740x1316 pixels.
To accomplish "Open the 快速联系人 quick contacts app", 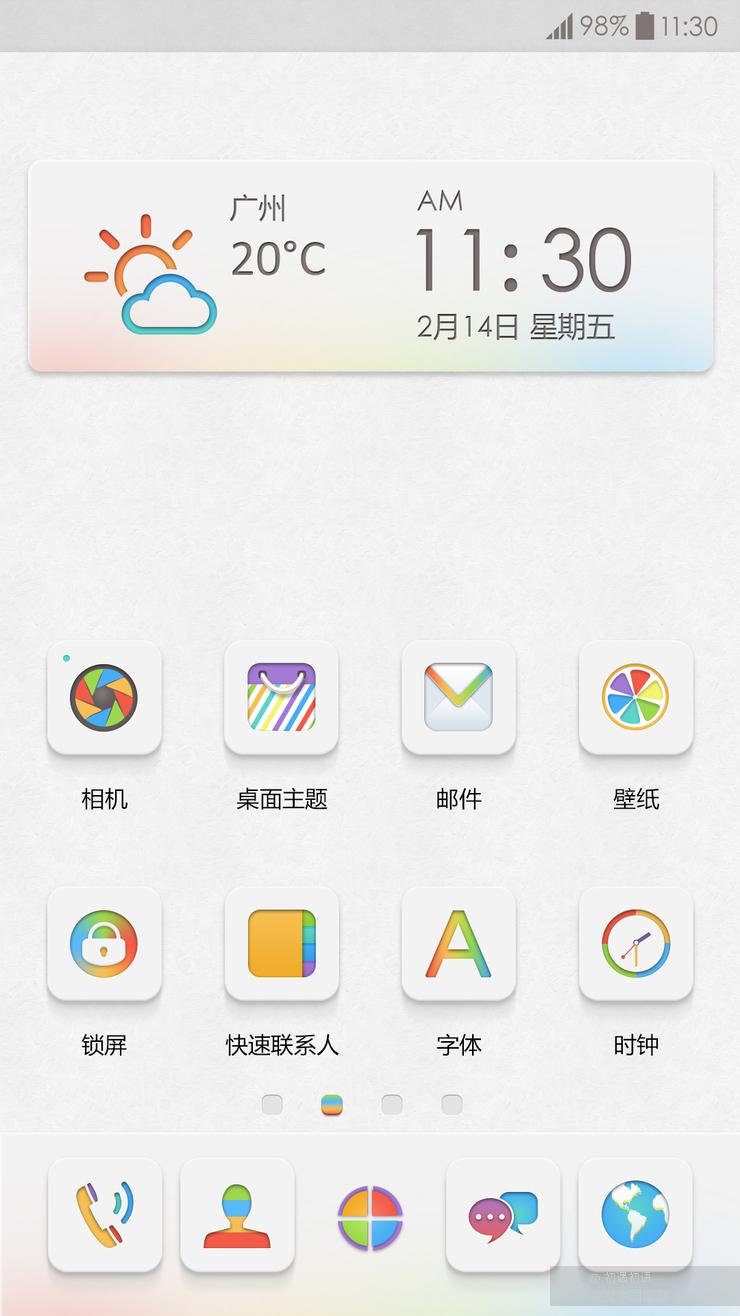I will point(281,943).
